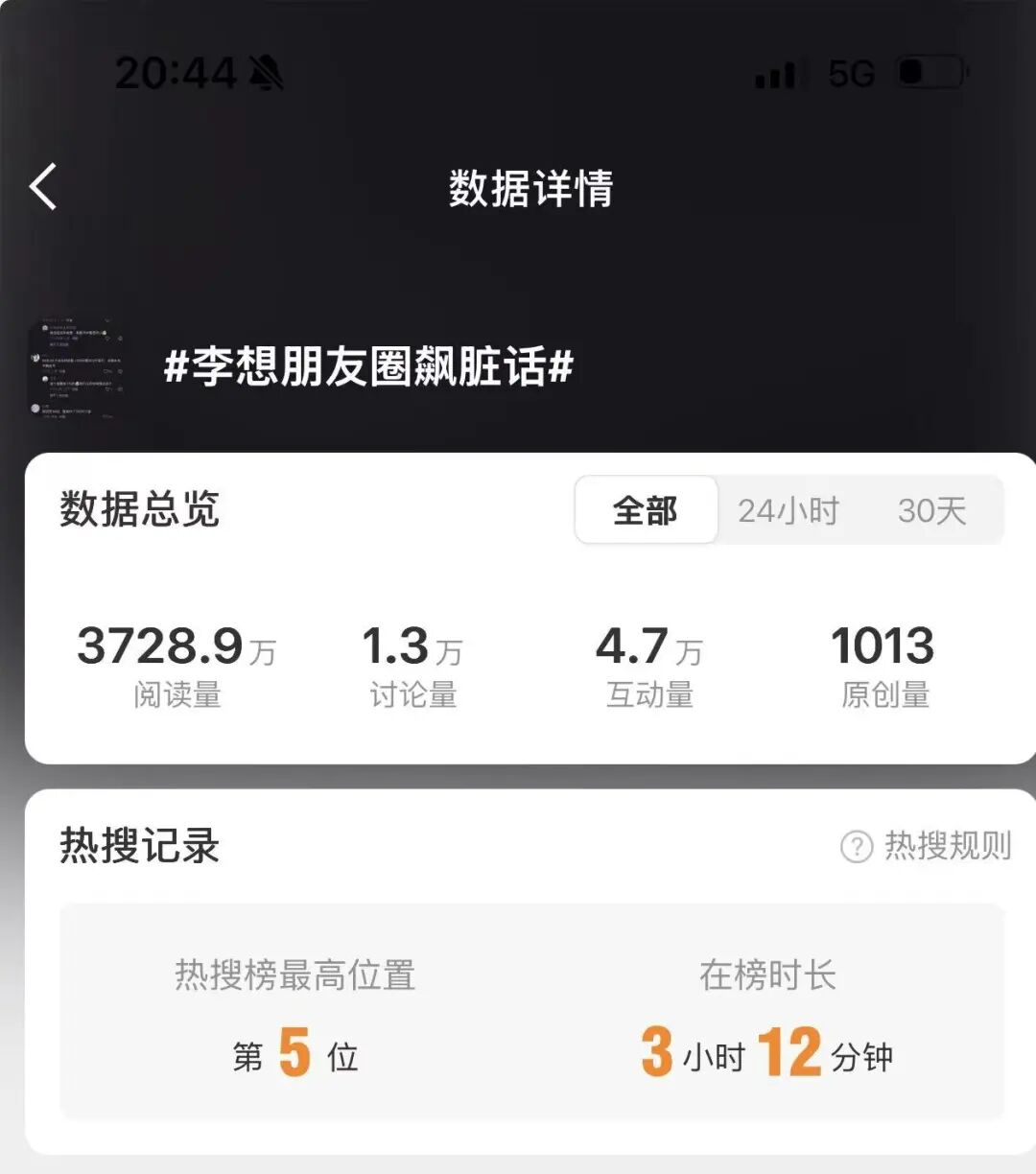Open the 热搜规则 help link

(x=927, y=846)
